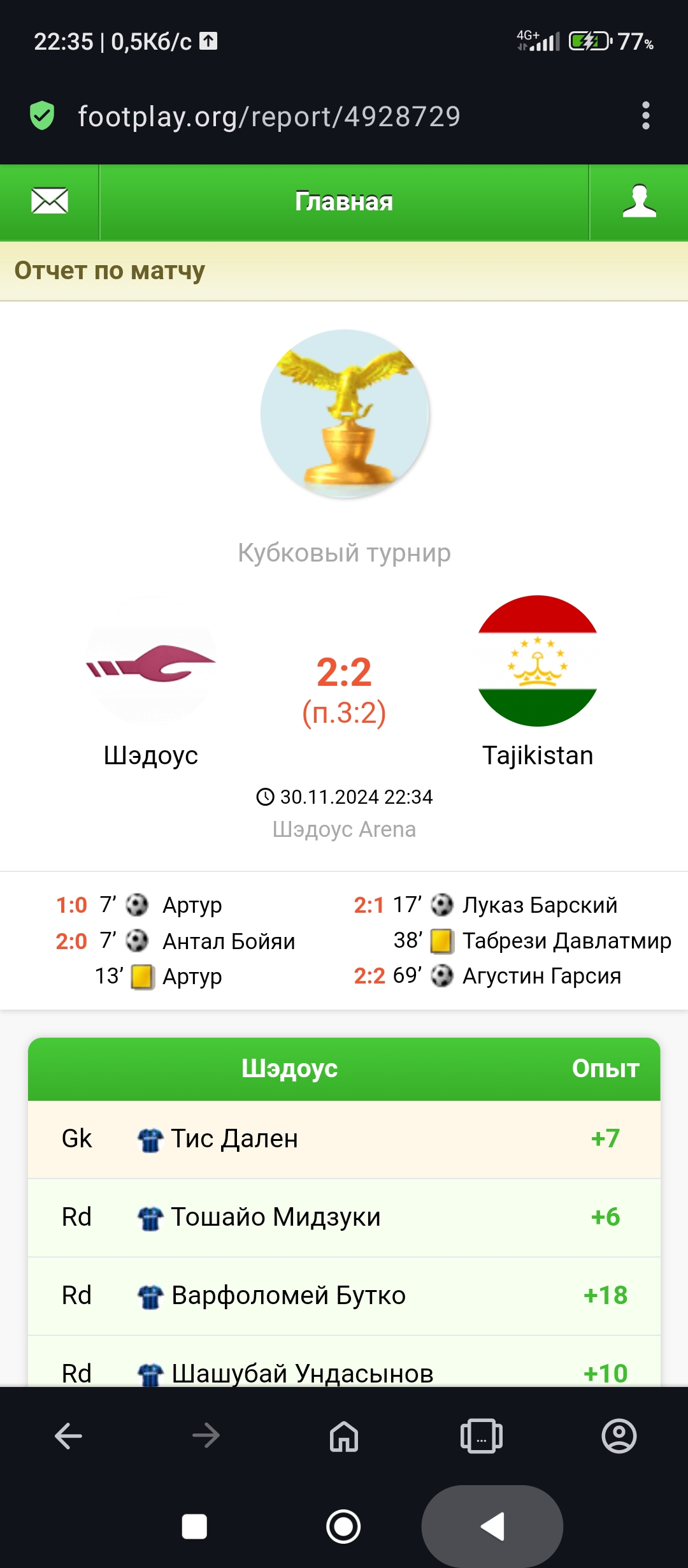The height and width of the screenshot is (1568, 688).
Task: Open browser home page
Action: pyautogui.click(x=344, y=1436)
